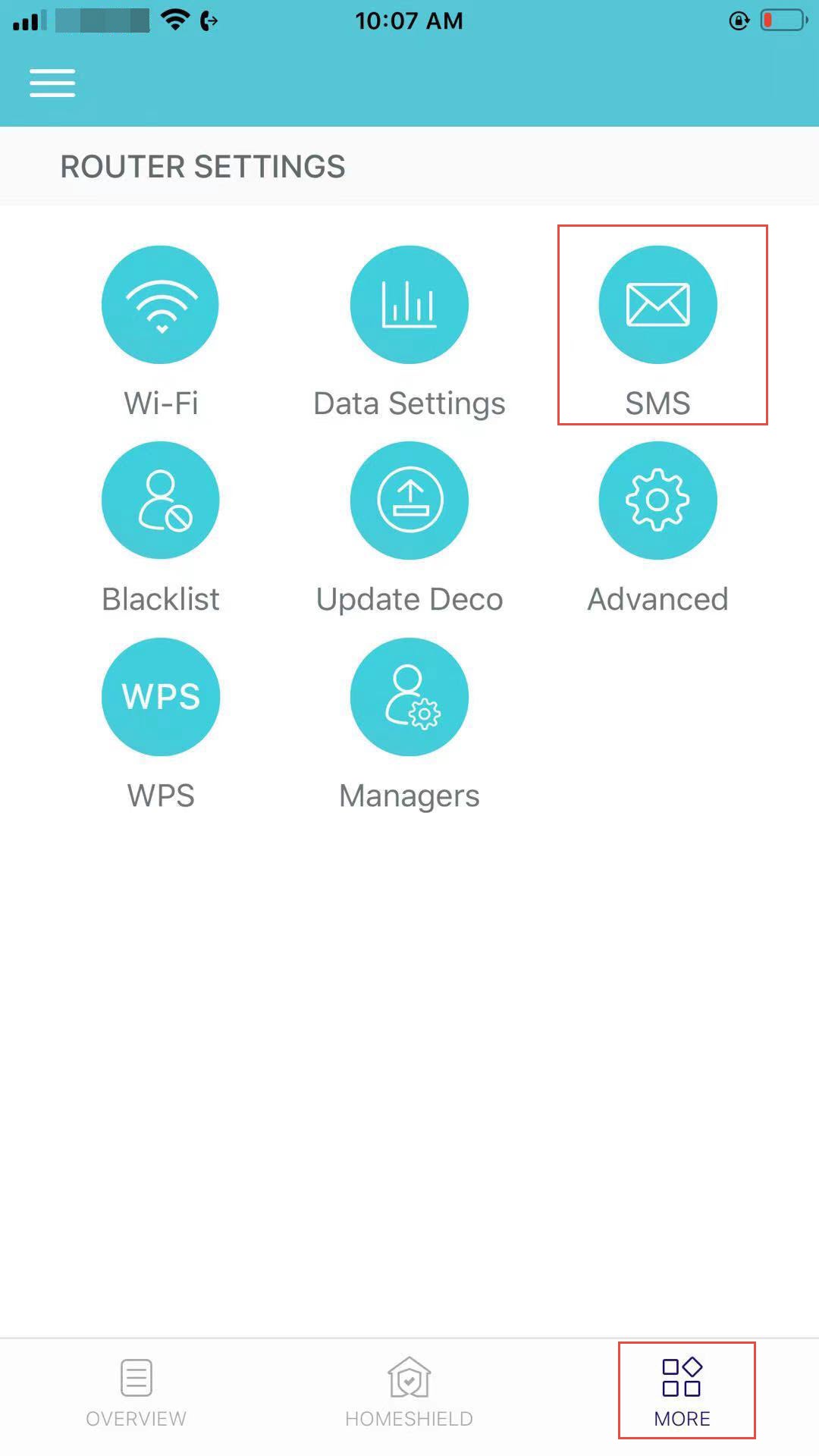819x1456 pixels.
Task: Open the hamburger drawer menu
Action: (x=52, y=83)
